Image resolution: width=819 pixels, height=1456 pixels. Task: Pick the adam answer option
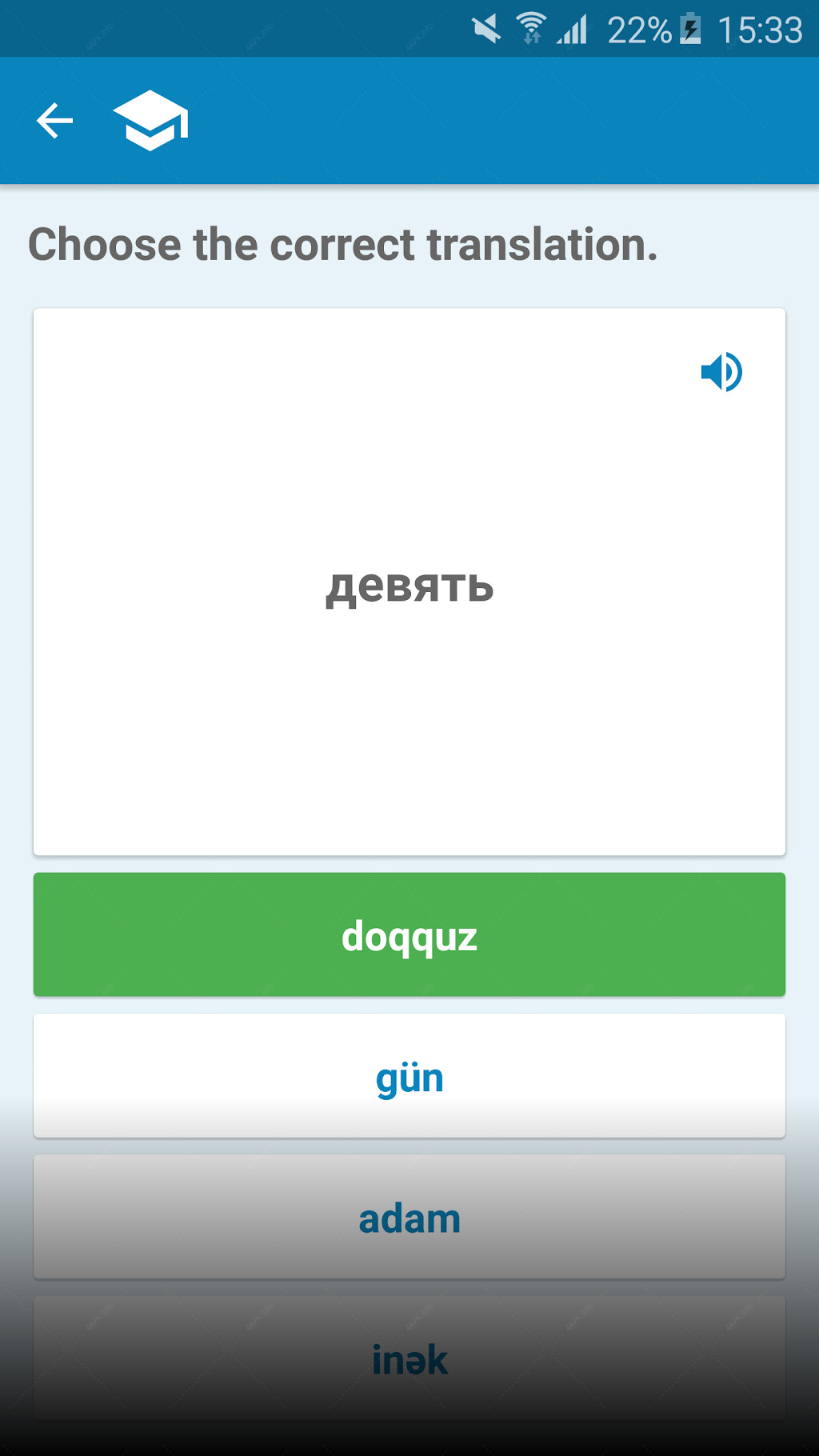(409, 1216)
